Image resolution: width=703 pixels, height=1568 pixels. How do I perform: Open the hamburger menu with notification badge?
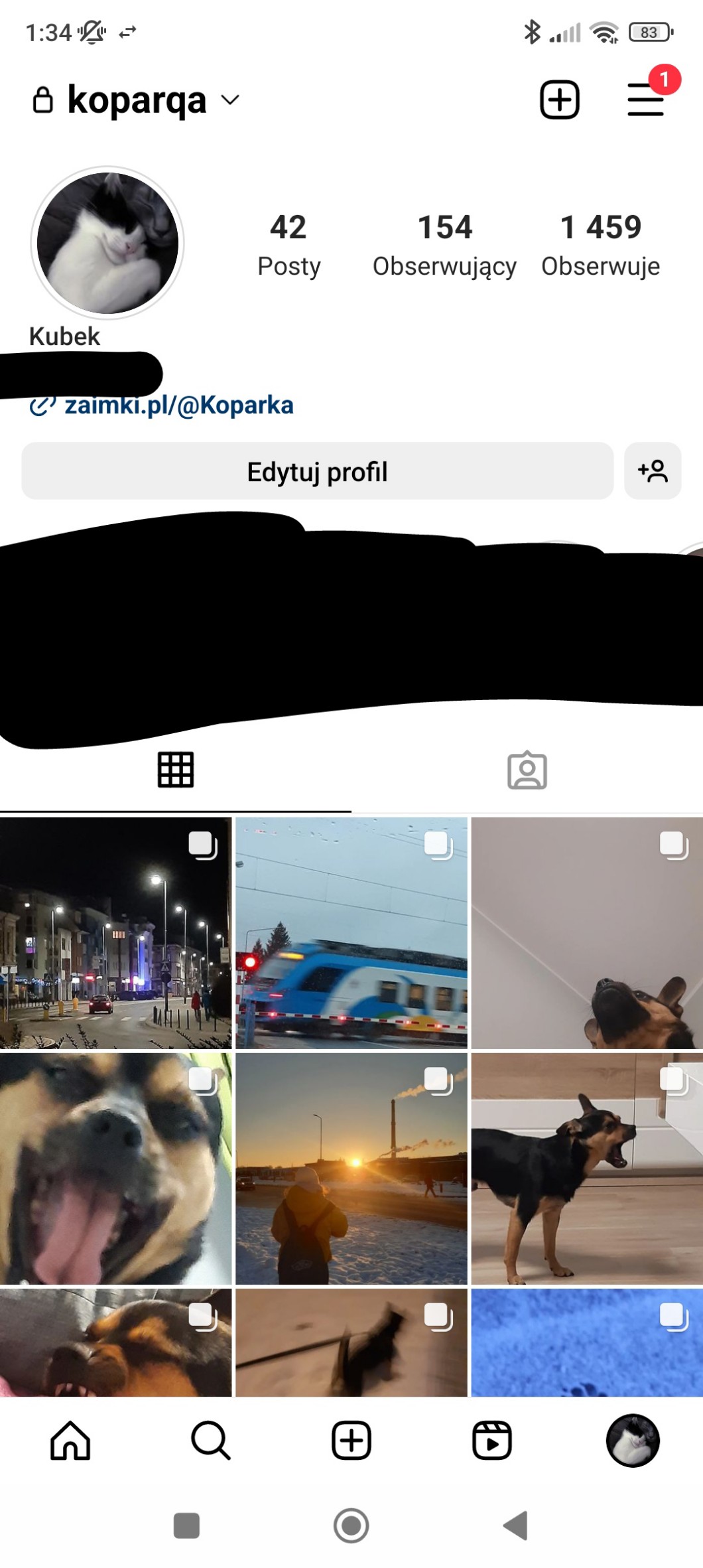click(x=645, y=100)
